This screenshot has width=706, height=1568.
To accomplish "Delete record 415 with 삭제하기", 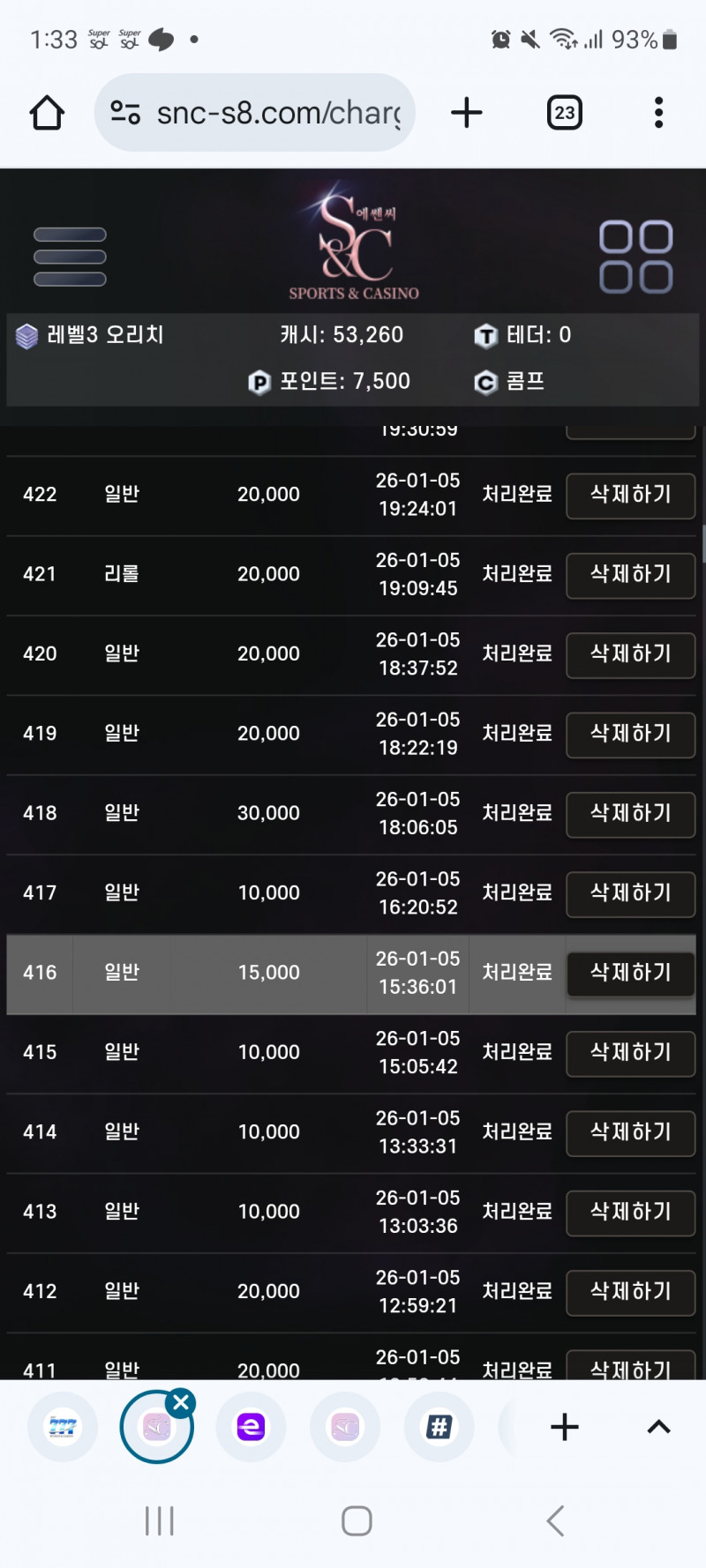I will (x=630, y=1052).
